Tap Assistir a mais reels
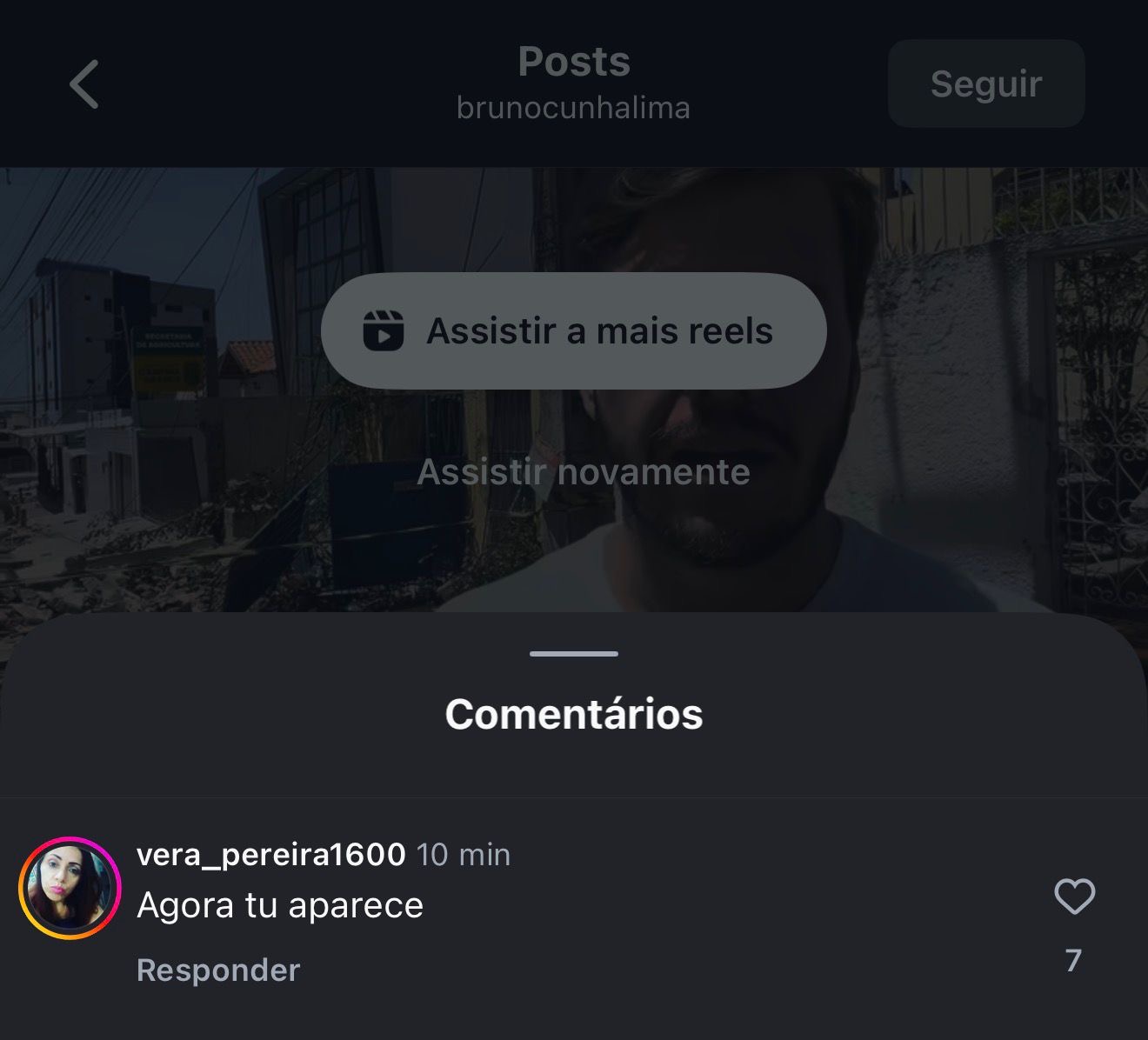Viewport: 1148px width, 1040px height. (x=573, y=330)
